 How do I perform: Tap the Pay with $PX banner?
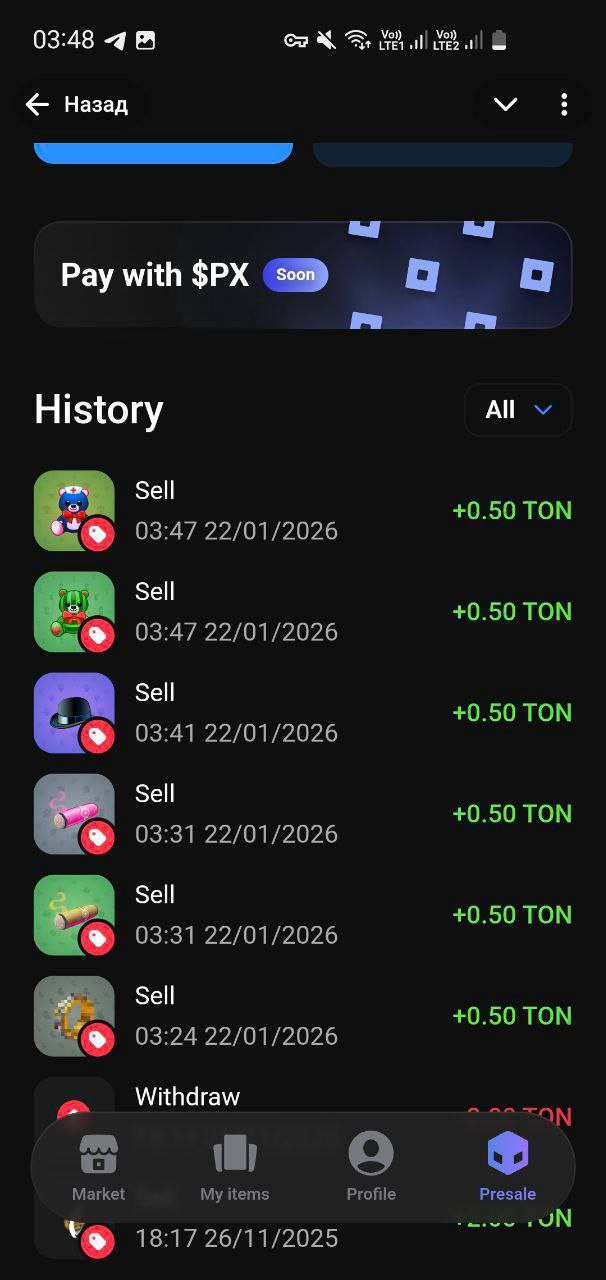(303, 275)
